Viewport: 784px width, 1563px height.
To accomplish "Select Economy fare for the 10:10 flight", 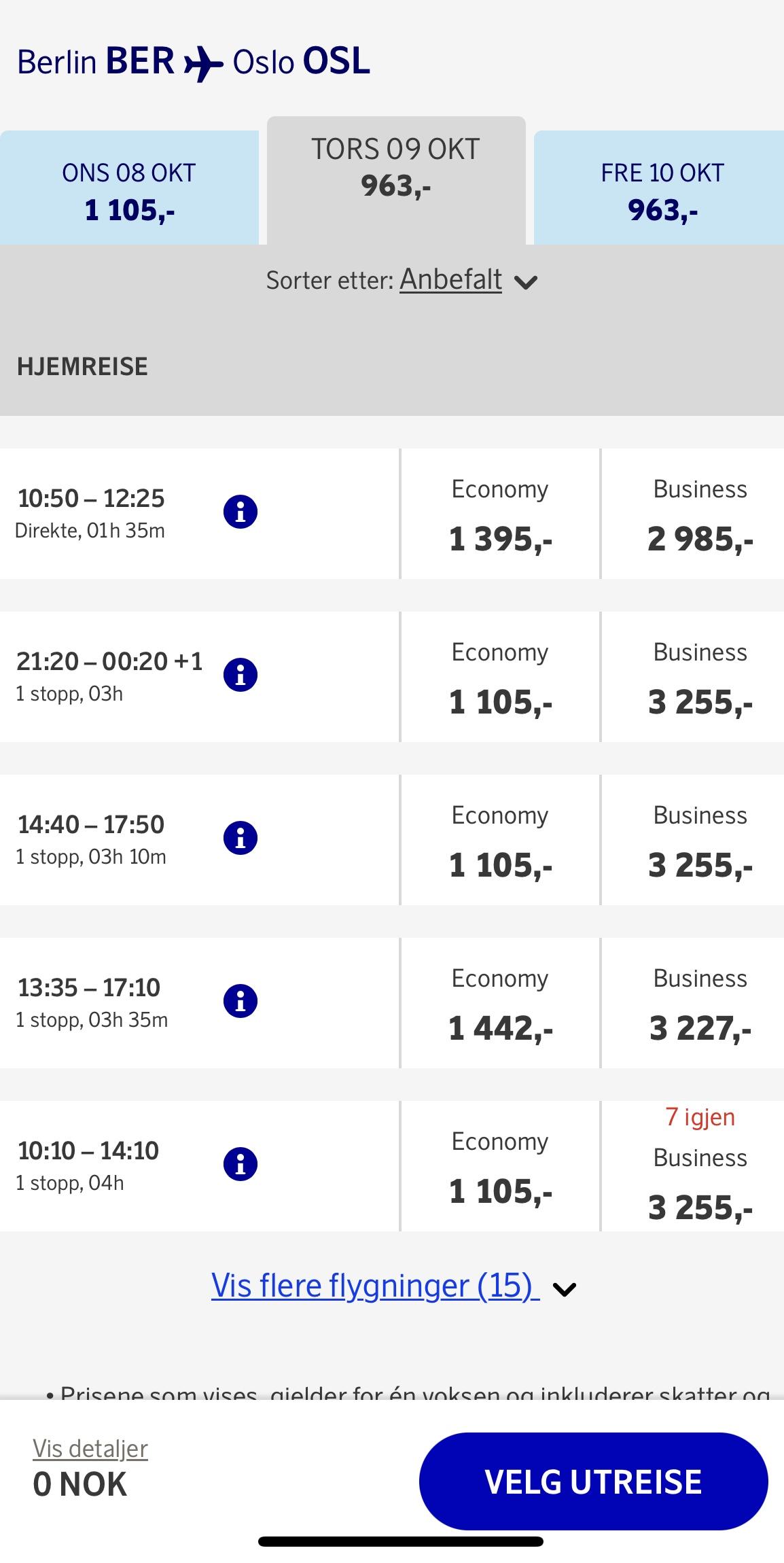I will [x=500, y=1166].
